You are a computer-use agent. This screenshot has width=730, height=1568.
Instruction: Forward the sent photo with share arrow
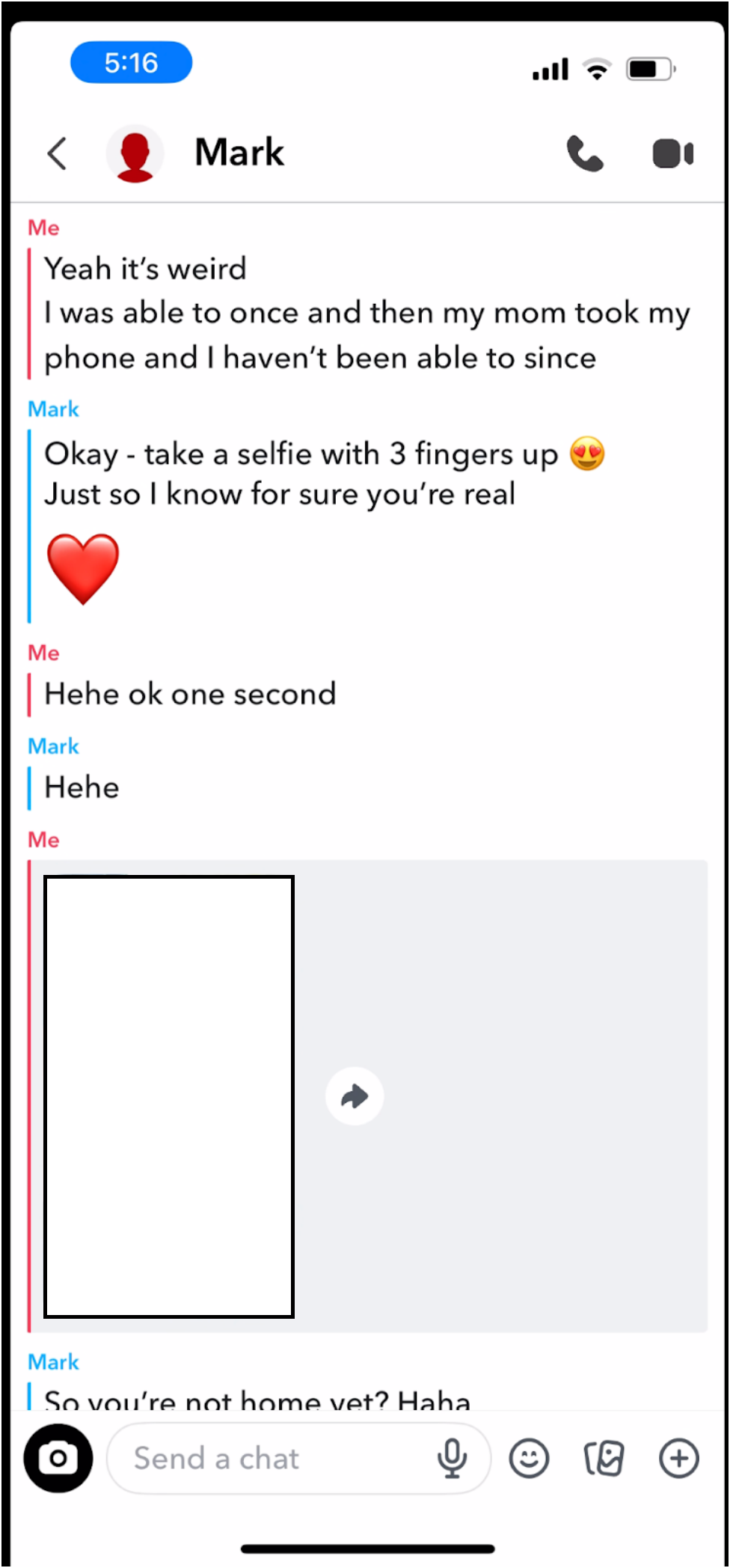click(x=355, y=1096)
